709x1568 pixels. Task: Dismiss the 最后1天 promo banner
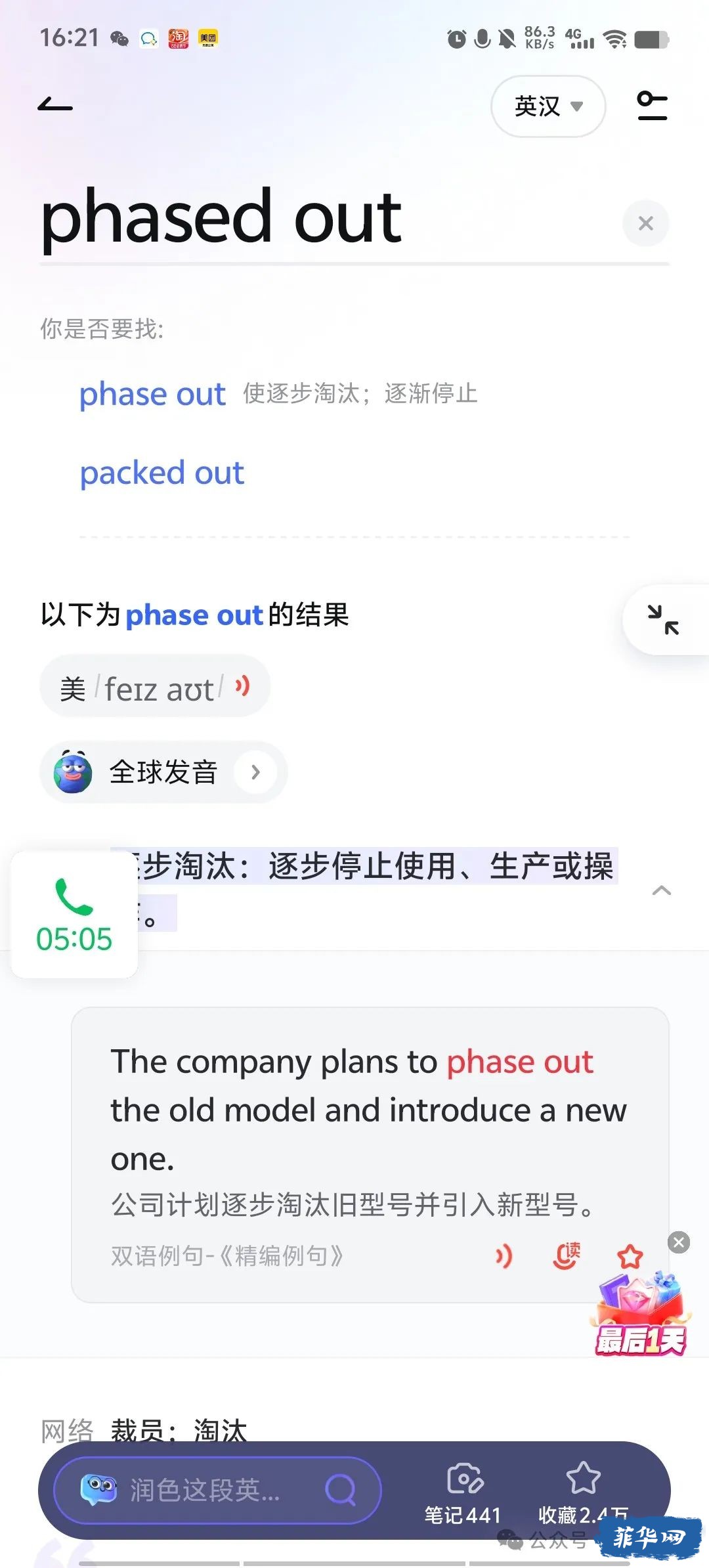pos(678,1242)
